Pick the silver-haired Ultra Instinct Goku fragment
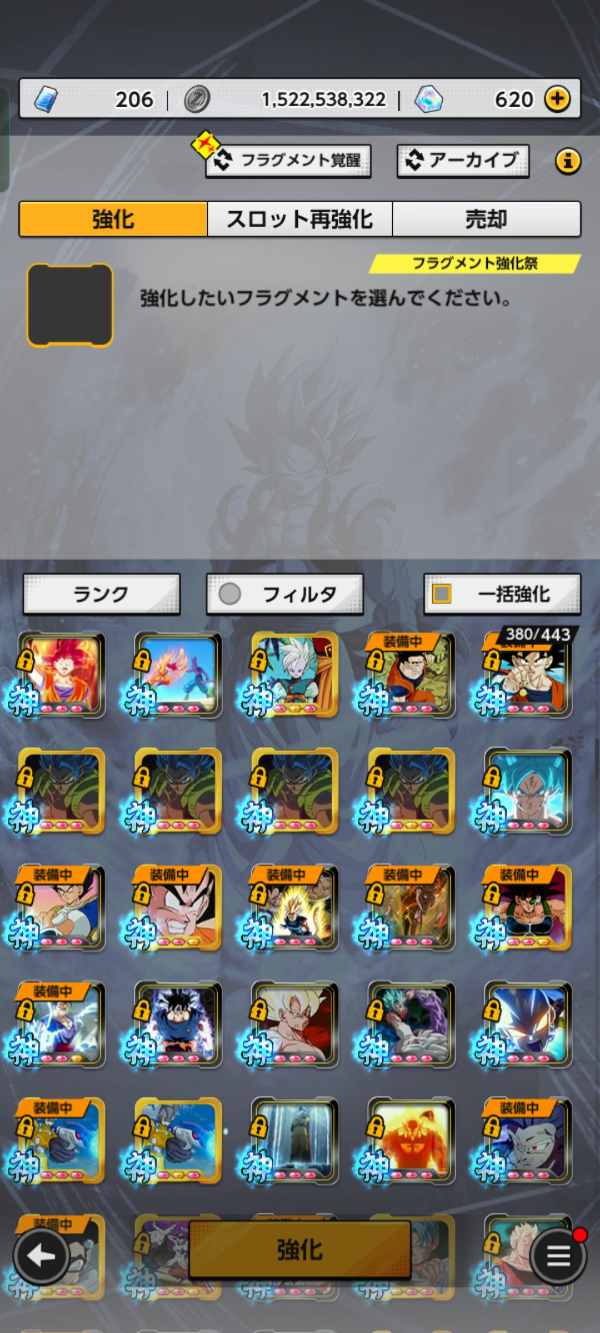The height and width of the screenshot is (1333, 600). pyautogui.click(x=178, y=1023)
